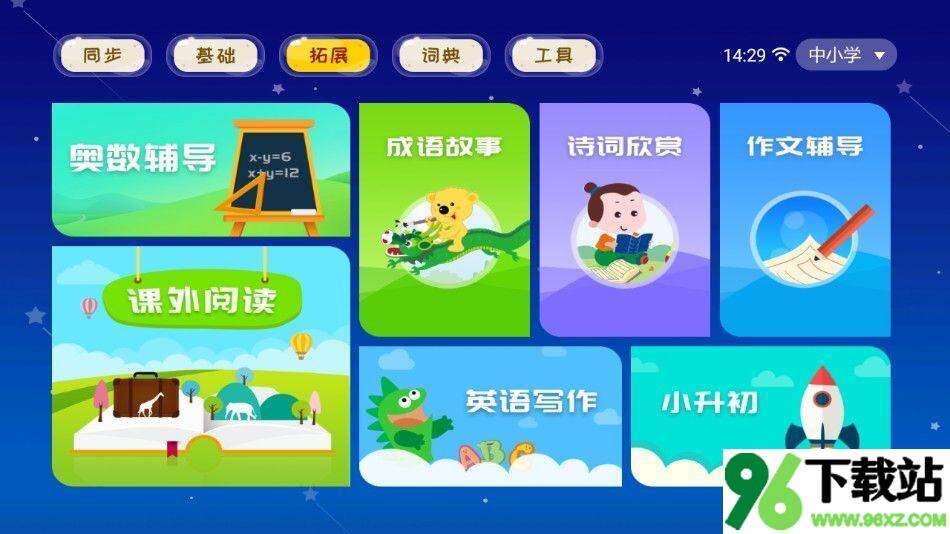
Task: Go to the 工具 tab
Action: (x=554, y=55)
